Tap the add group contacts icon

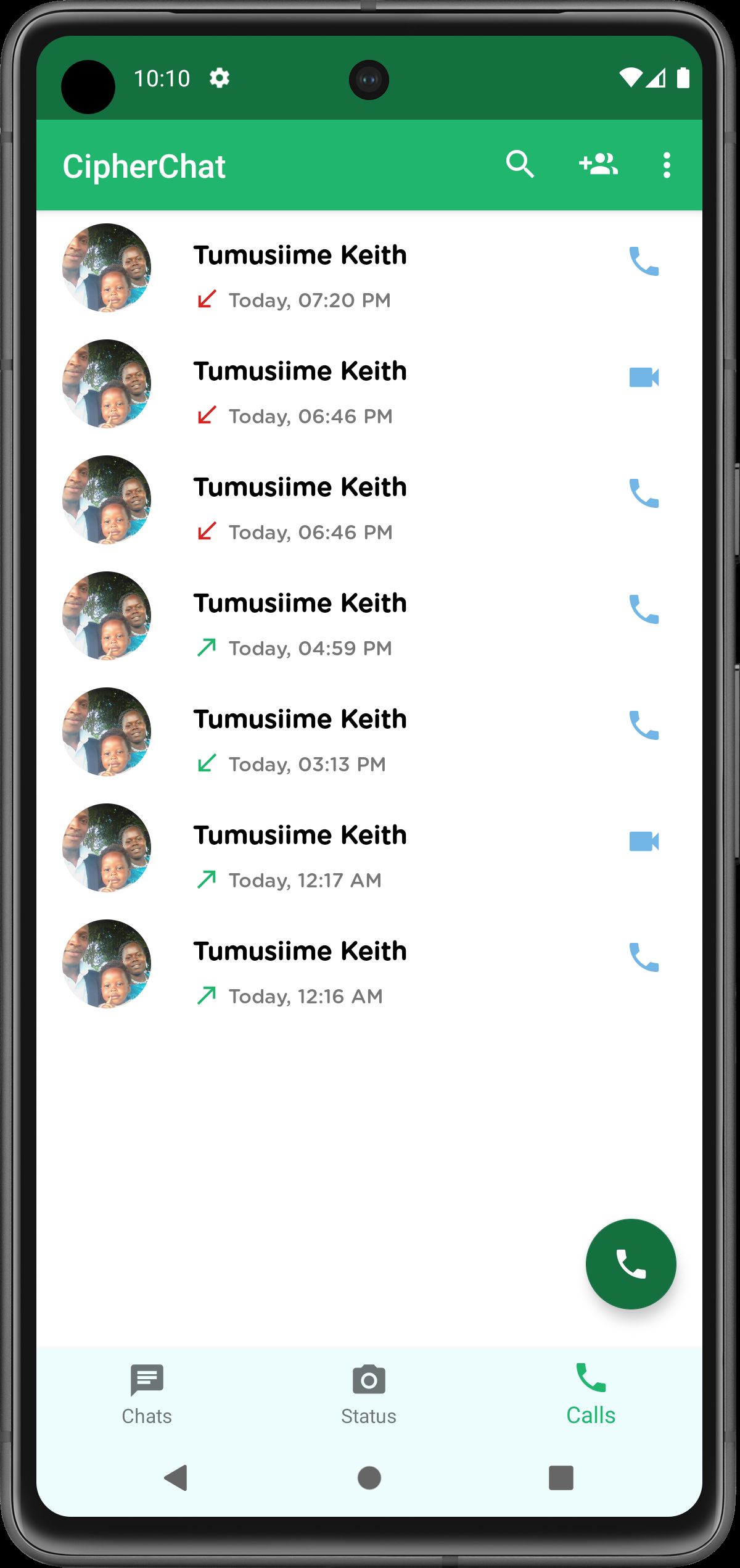598,165
